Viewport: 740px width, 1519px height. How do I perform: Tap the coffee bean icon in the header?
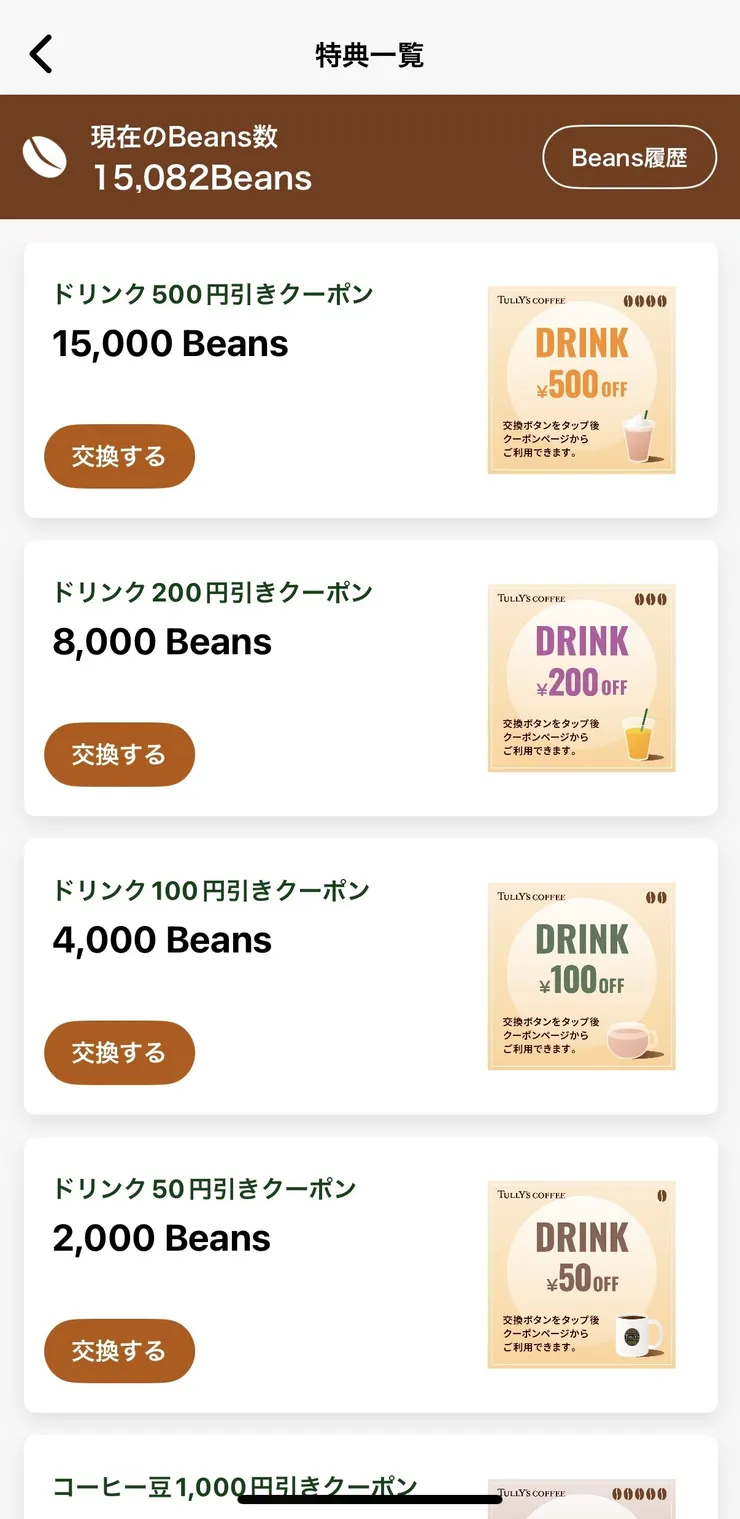[x=44, y=157]
